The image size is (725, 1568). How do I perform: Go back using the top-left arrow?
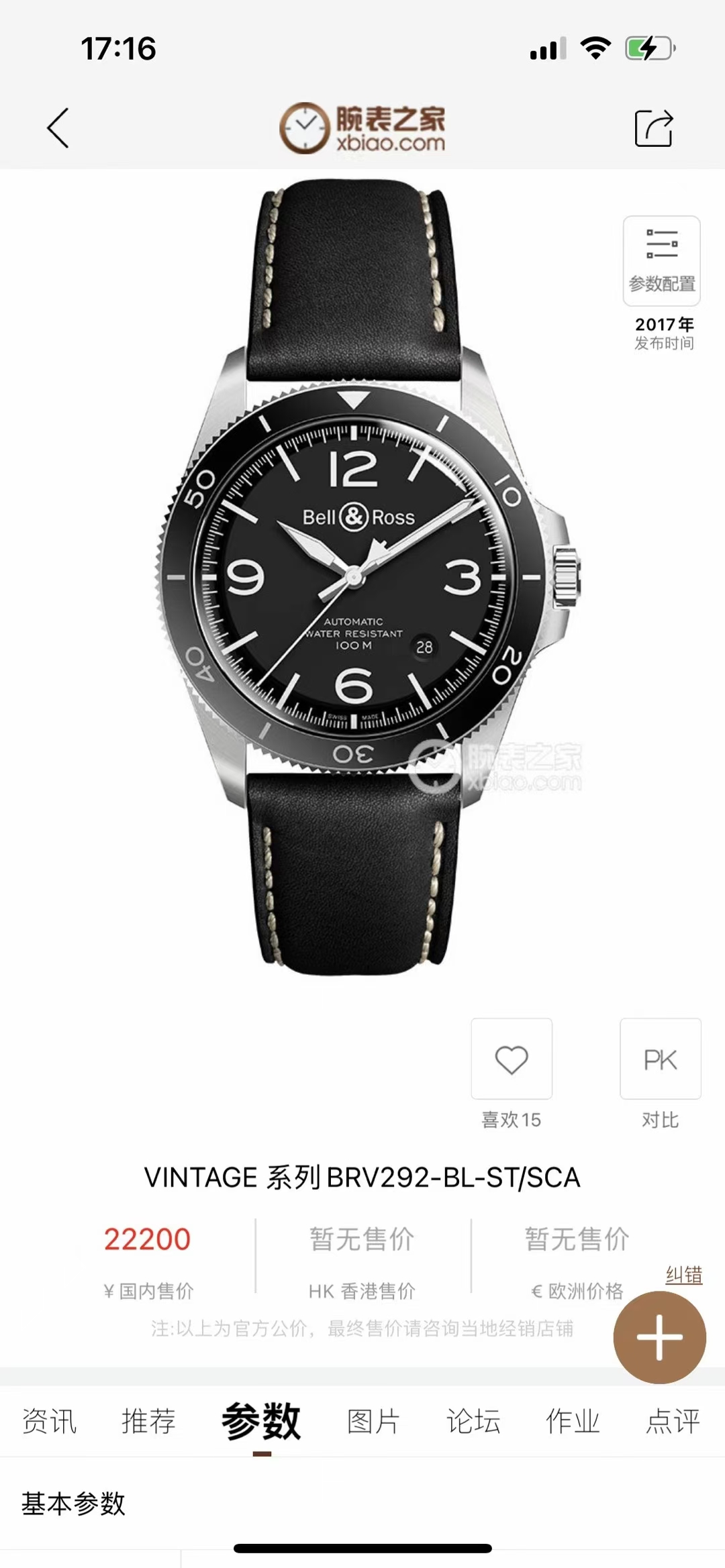click(58, 127)
